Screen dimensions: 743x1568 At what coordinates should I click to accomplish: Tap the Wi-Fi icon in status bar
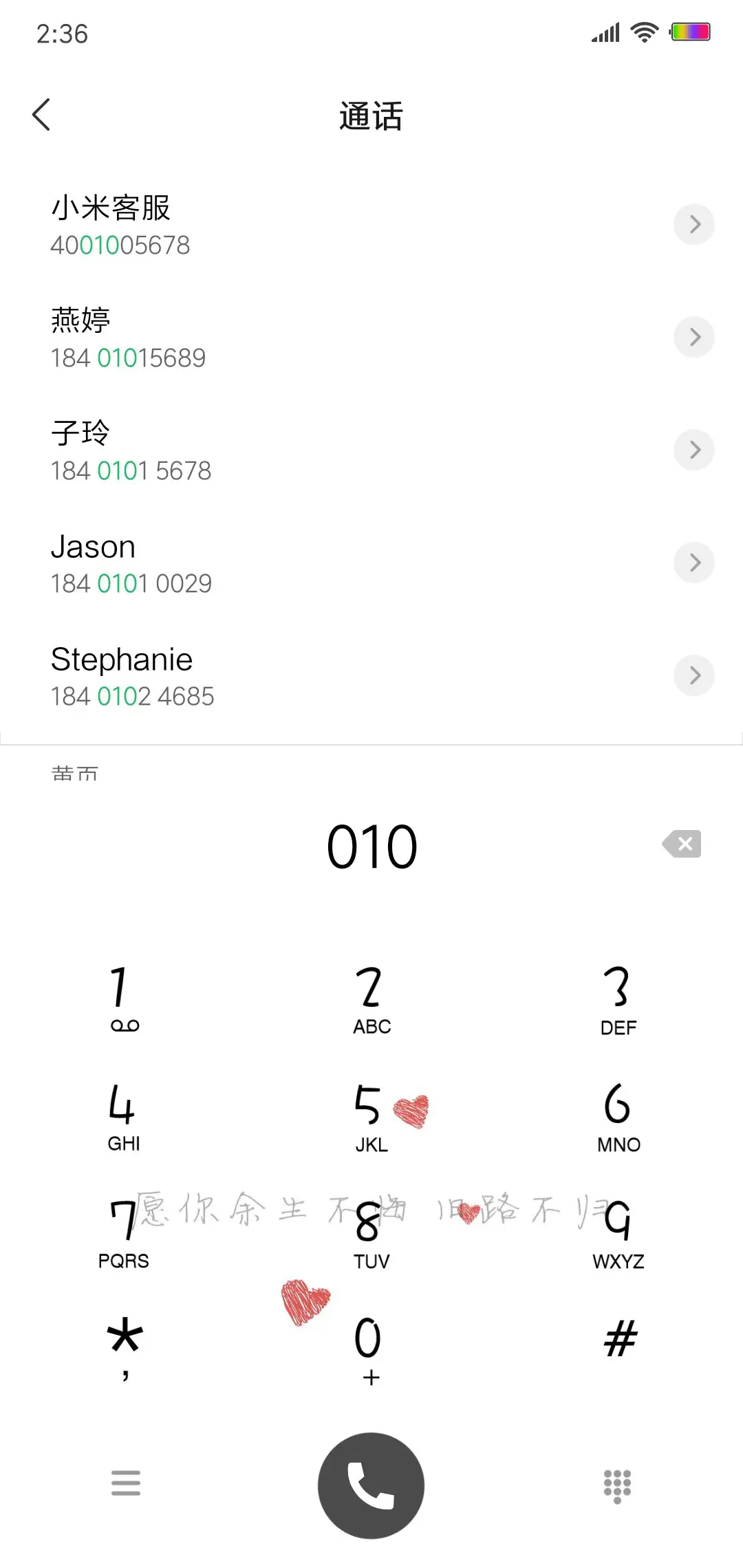click(x=644, y=32)
